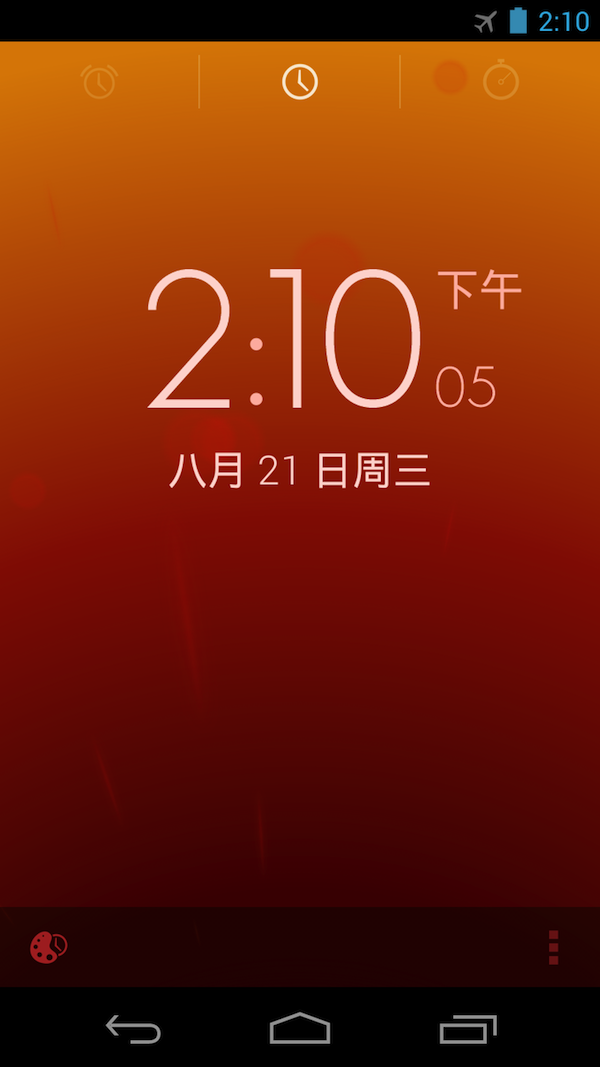Switch to the alarm tab

click(99, 81)
